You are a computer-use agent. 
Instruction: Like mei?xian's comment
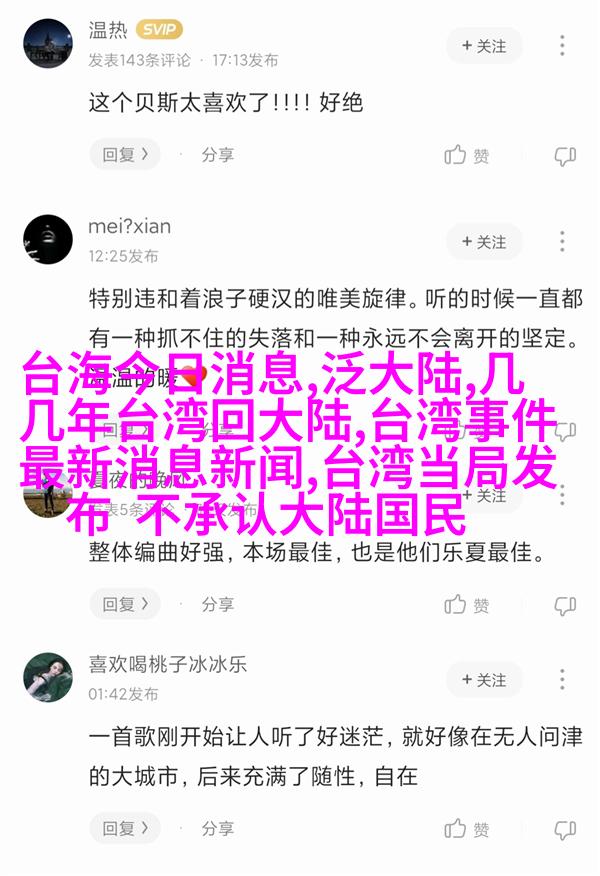point(467,605)
